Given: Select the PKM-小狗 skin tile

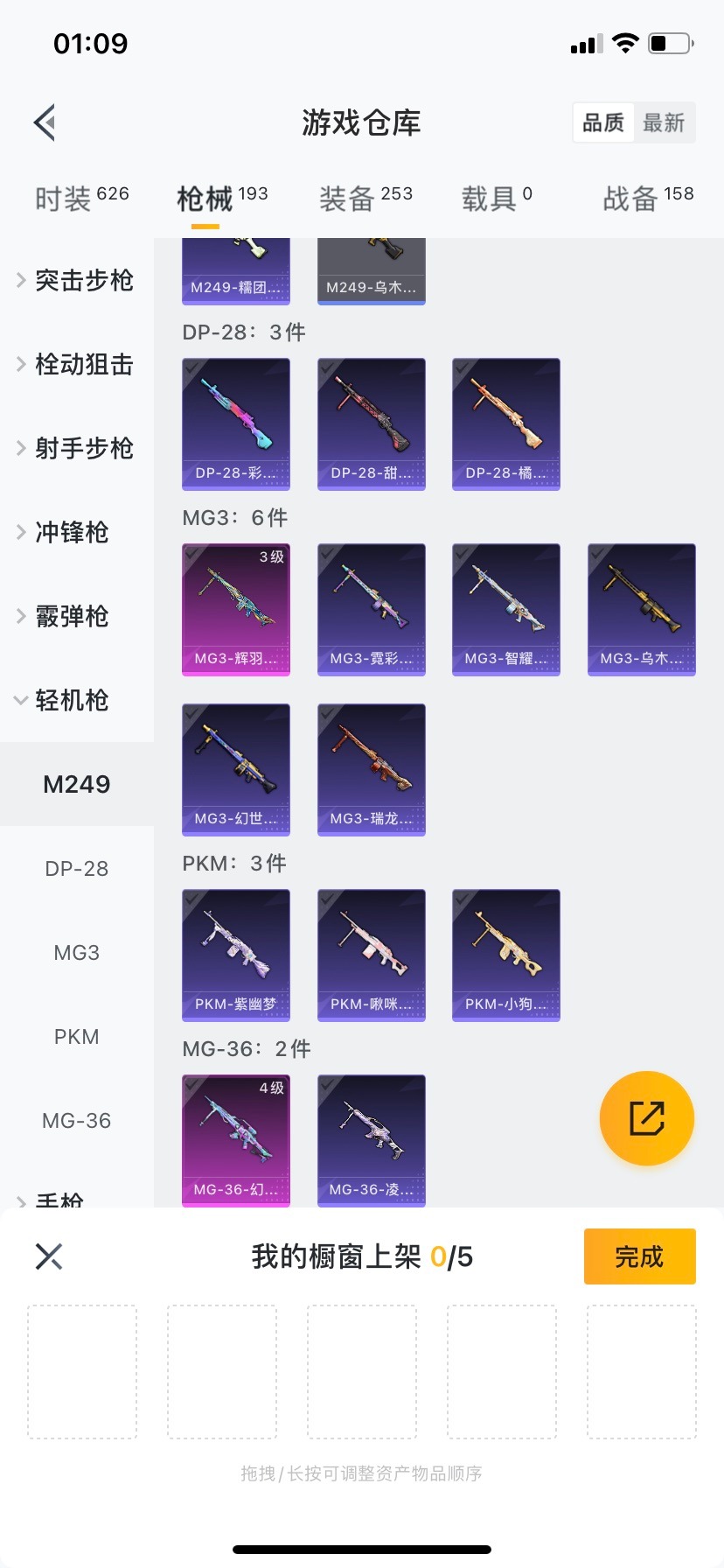Looking at the screenshot, I should [506, 955].
